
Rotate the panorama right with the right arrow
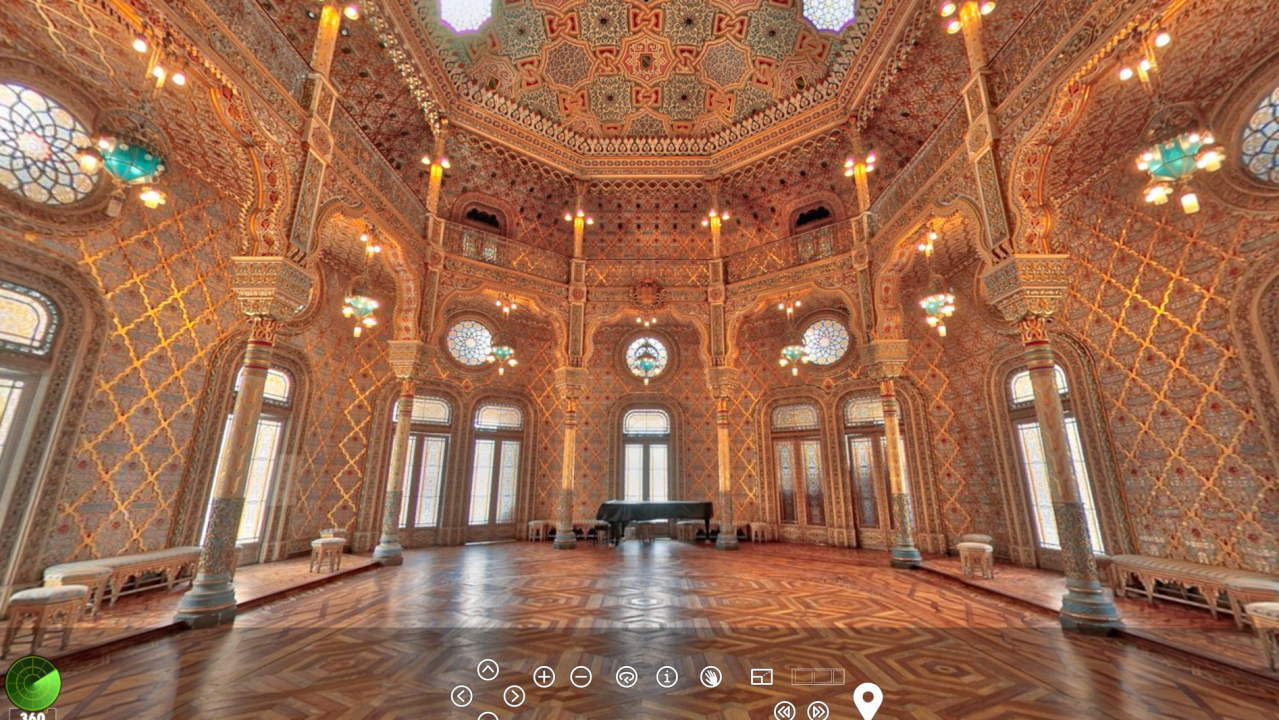(514, 696)
